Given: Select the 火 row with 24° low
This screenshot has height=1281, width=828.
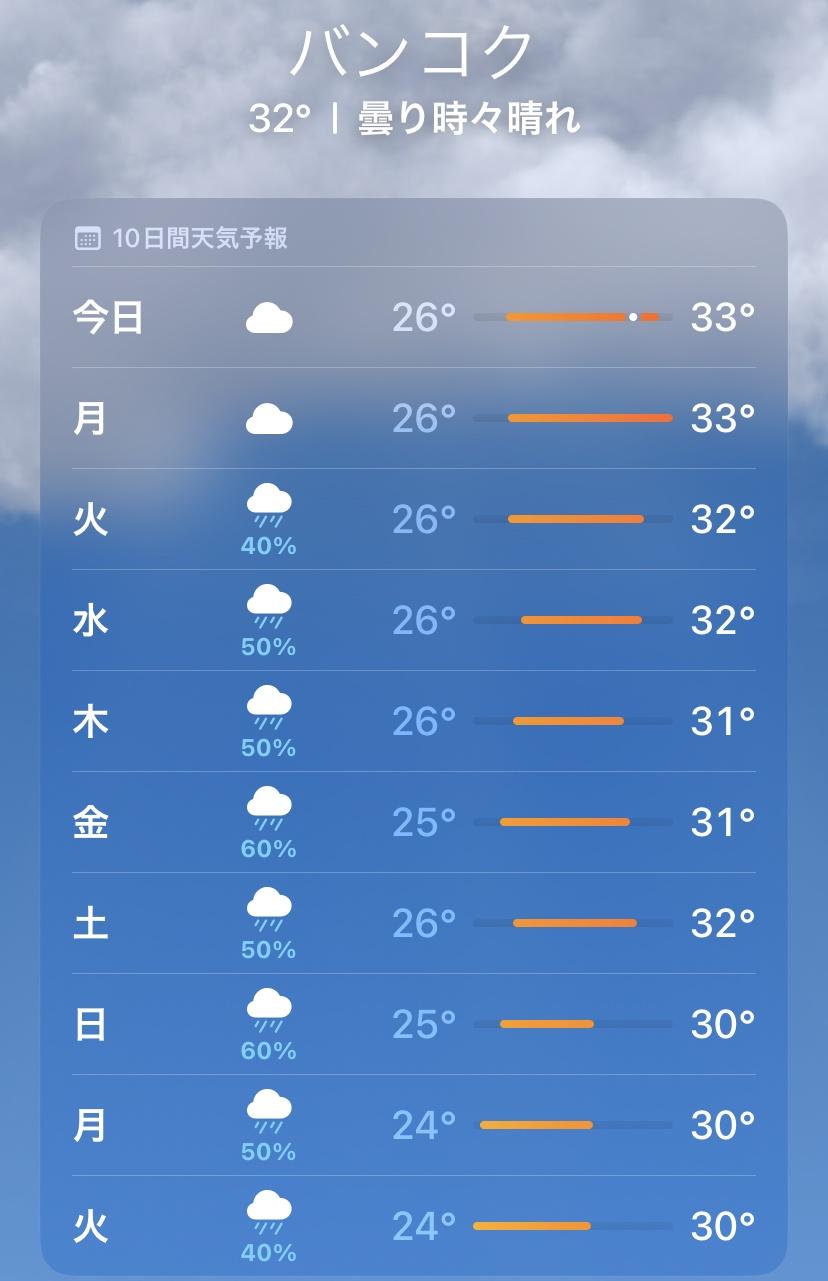Looking at the screenshot, I should click(x=413, y=1225).
